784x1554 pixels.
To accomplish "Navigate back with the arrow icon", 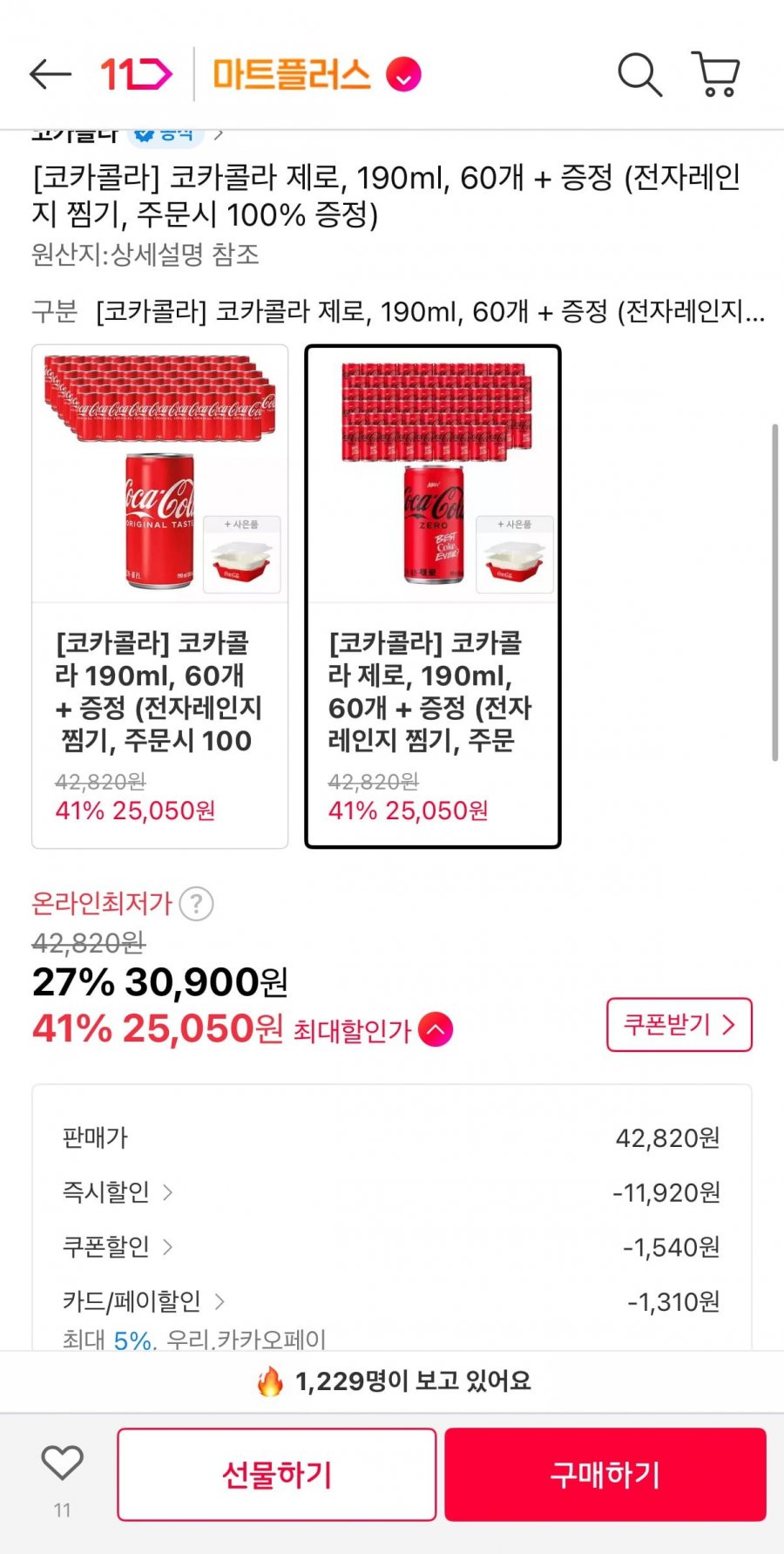I will (x=50, y=74).
